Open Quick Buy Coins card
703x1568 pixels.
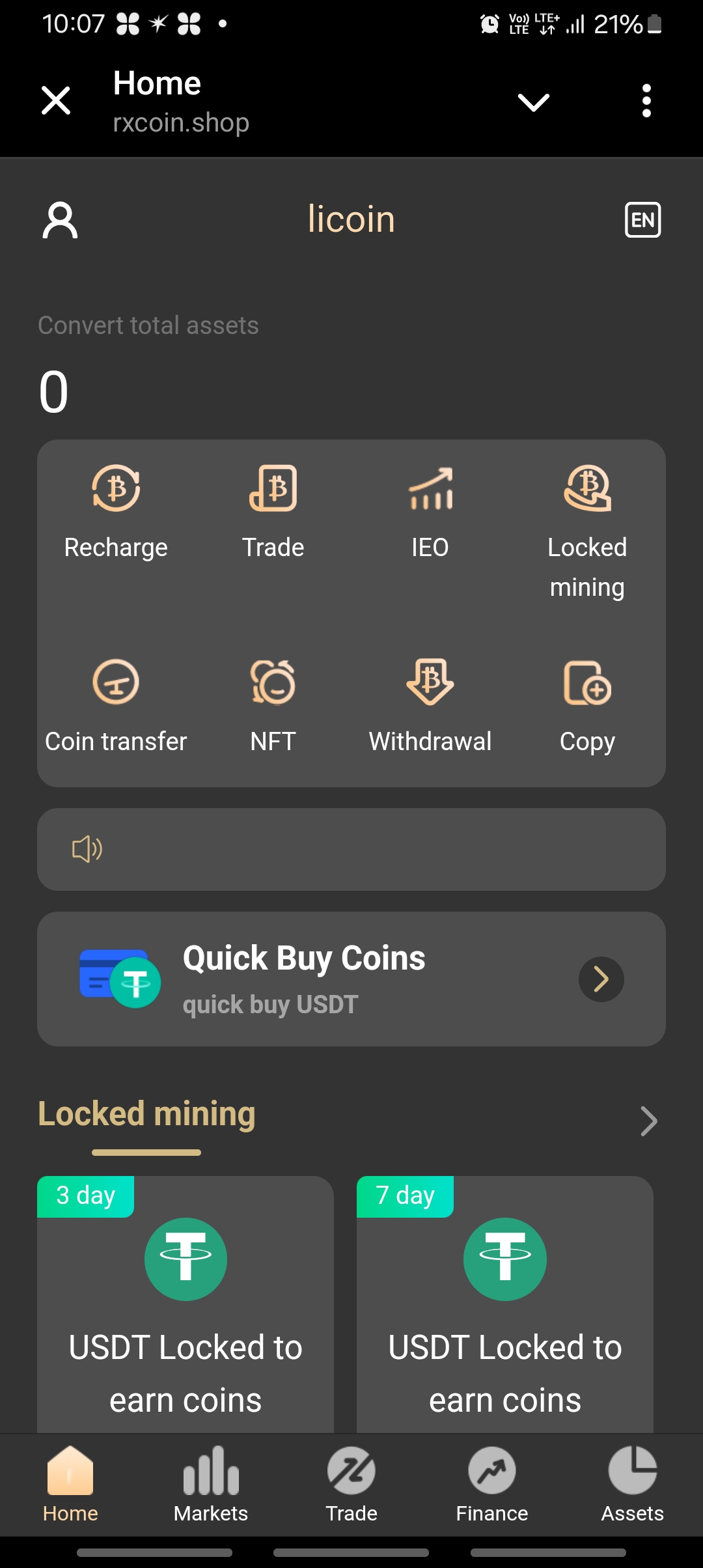351,979
